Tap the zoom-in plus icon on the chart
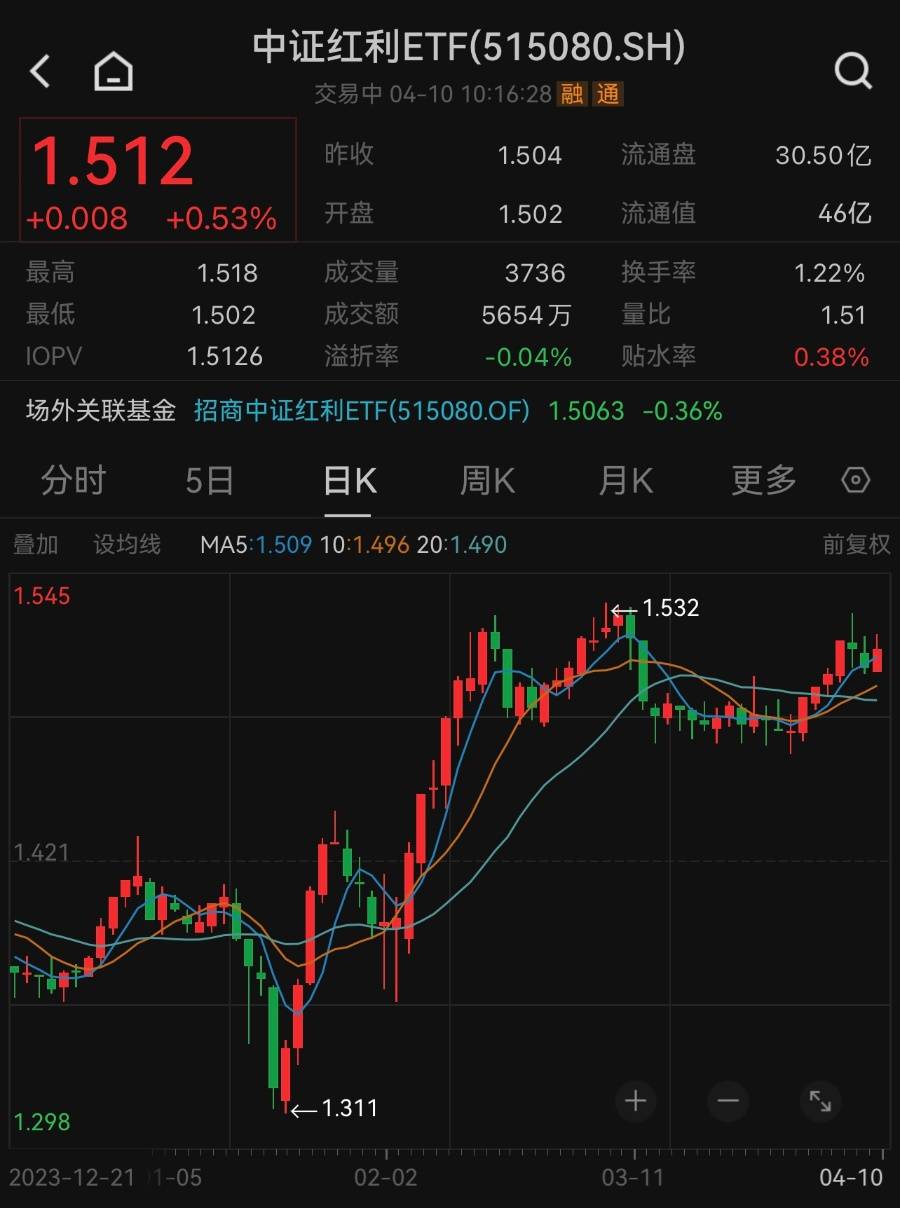The image size is (900, 1208). pyautogui.click(x=636, y=1100)
